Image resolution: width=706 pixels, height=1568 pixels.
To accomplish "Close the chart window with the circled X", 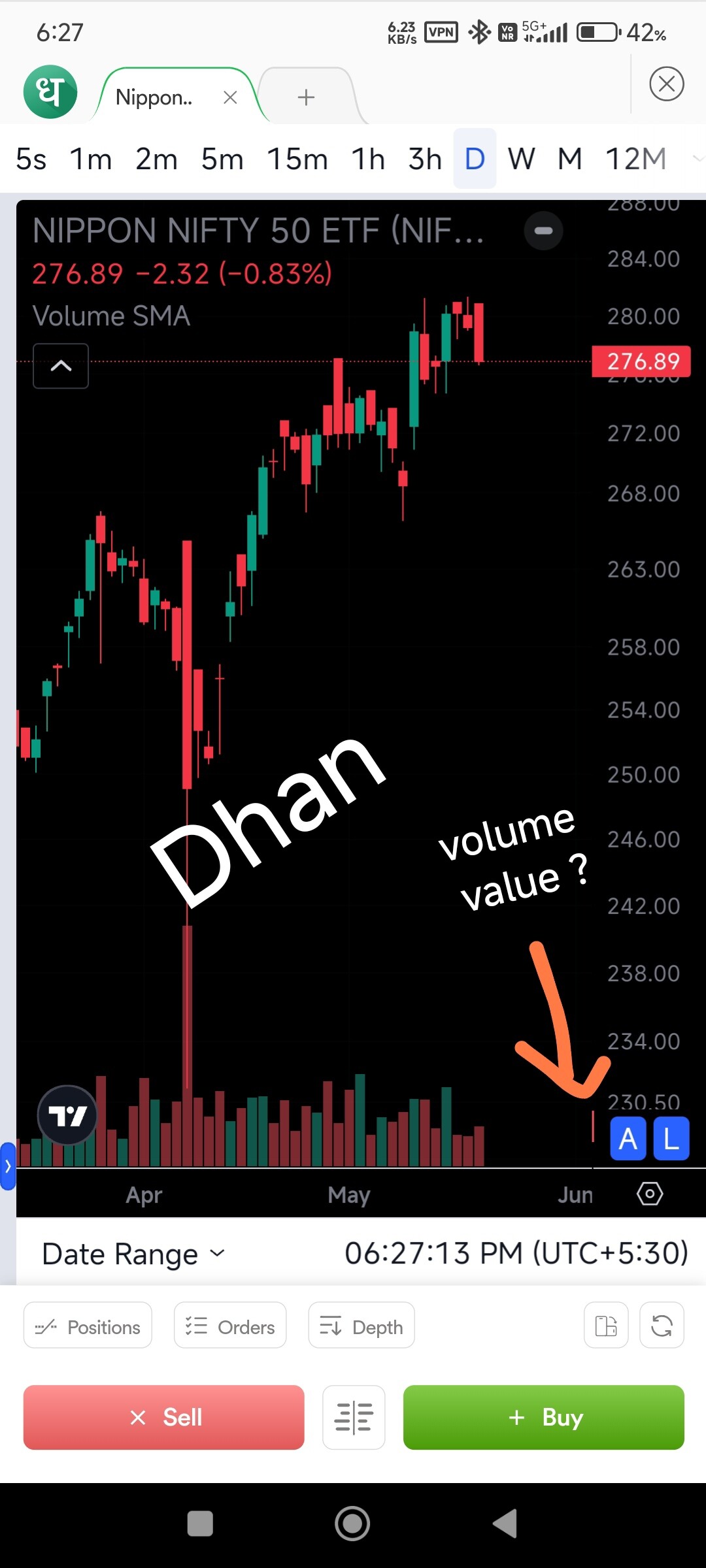I will 667,84.
